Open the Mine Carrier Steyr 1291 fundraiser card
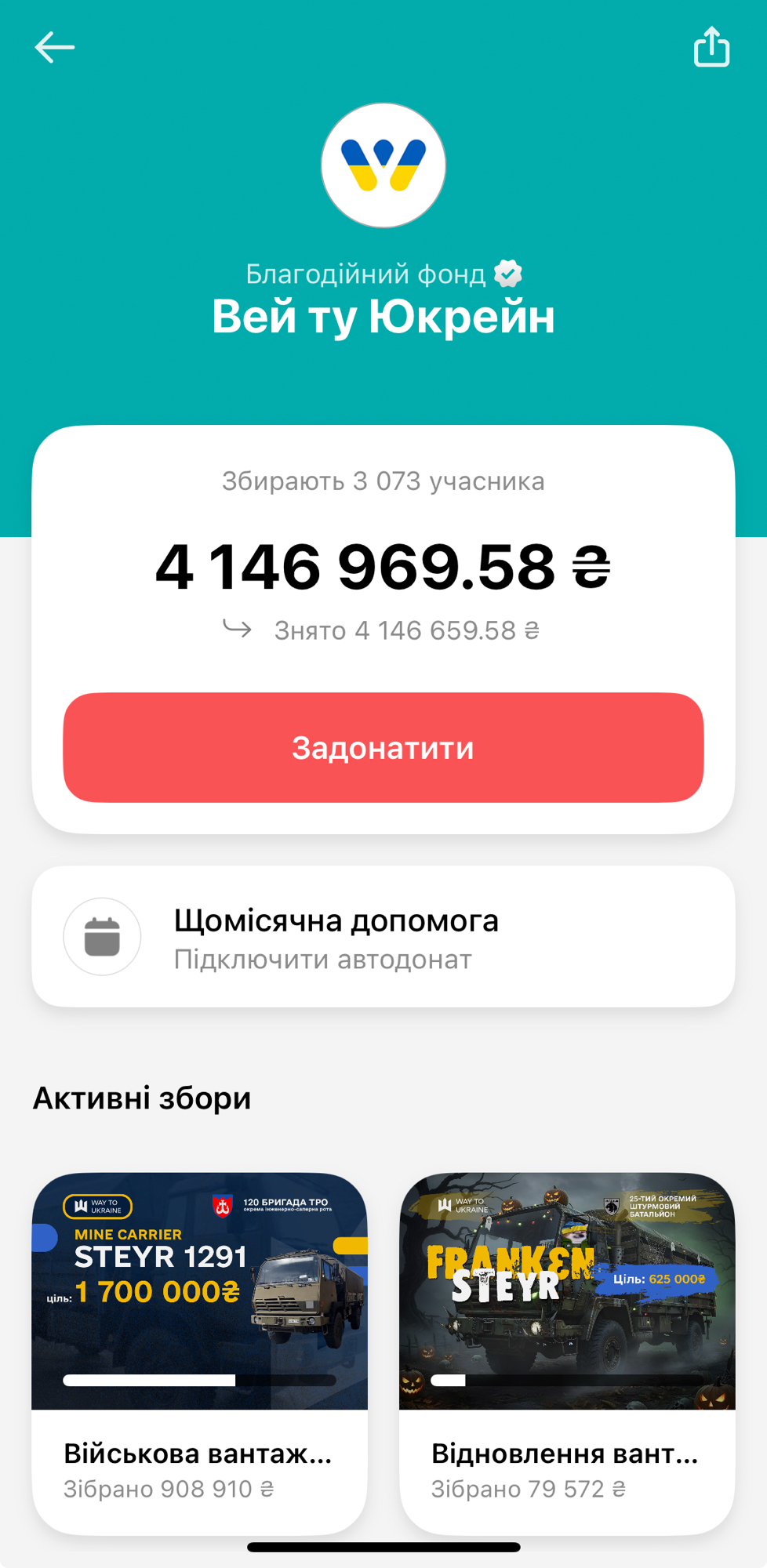Viewport: 767px width, 1568px height. click(x=199, y=1352)
